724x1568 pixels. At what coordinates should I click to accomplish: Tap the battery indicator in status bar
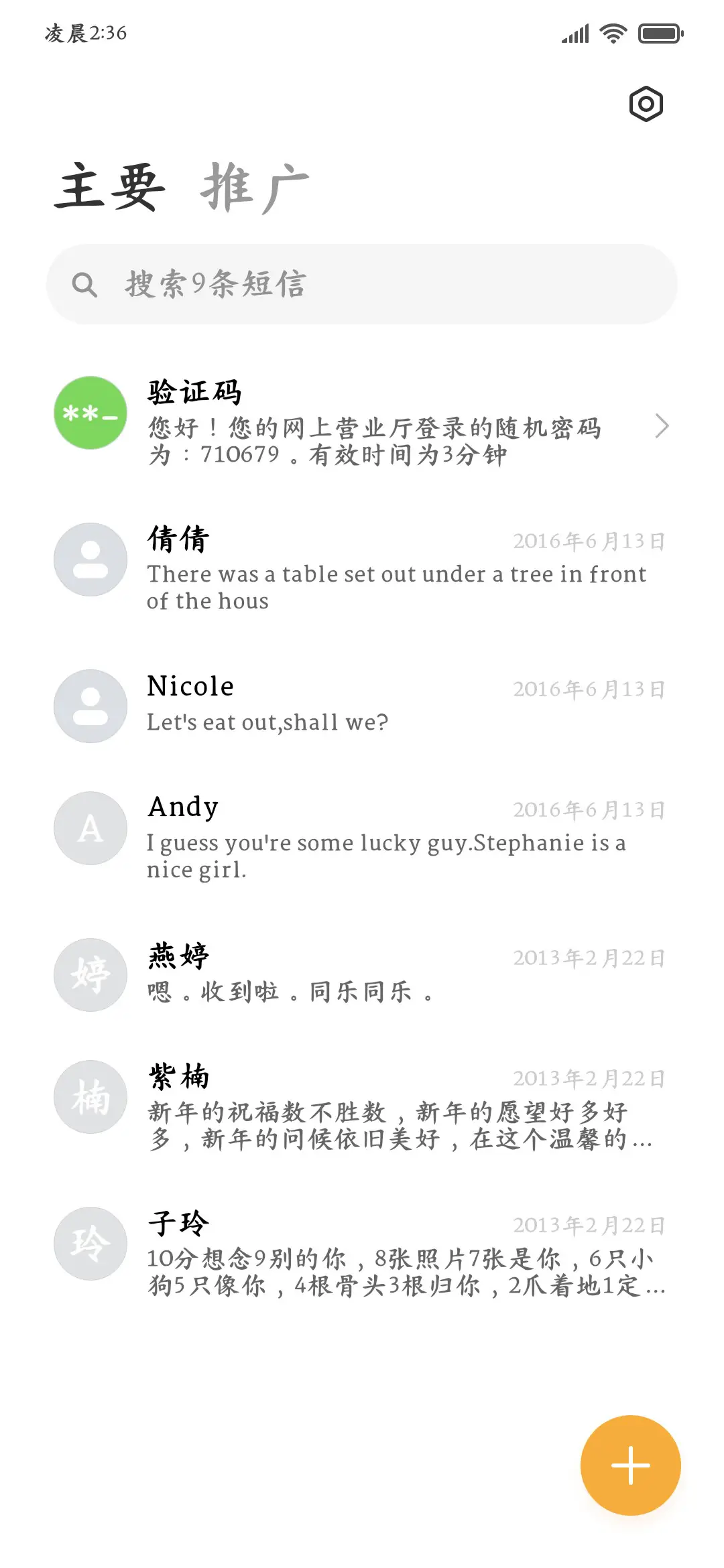click(660, 32)
